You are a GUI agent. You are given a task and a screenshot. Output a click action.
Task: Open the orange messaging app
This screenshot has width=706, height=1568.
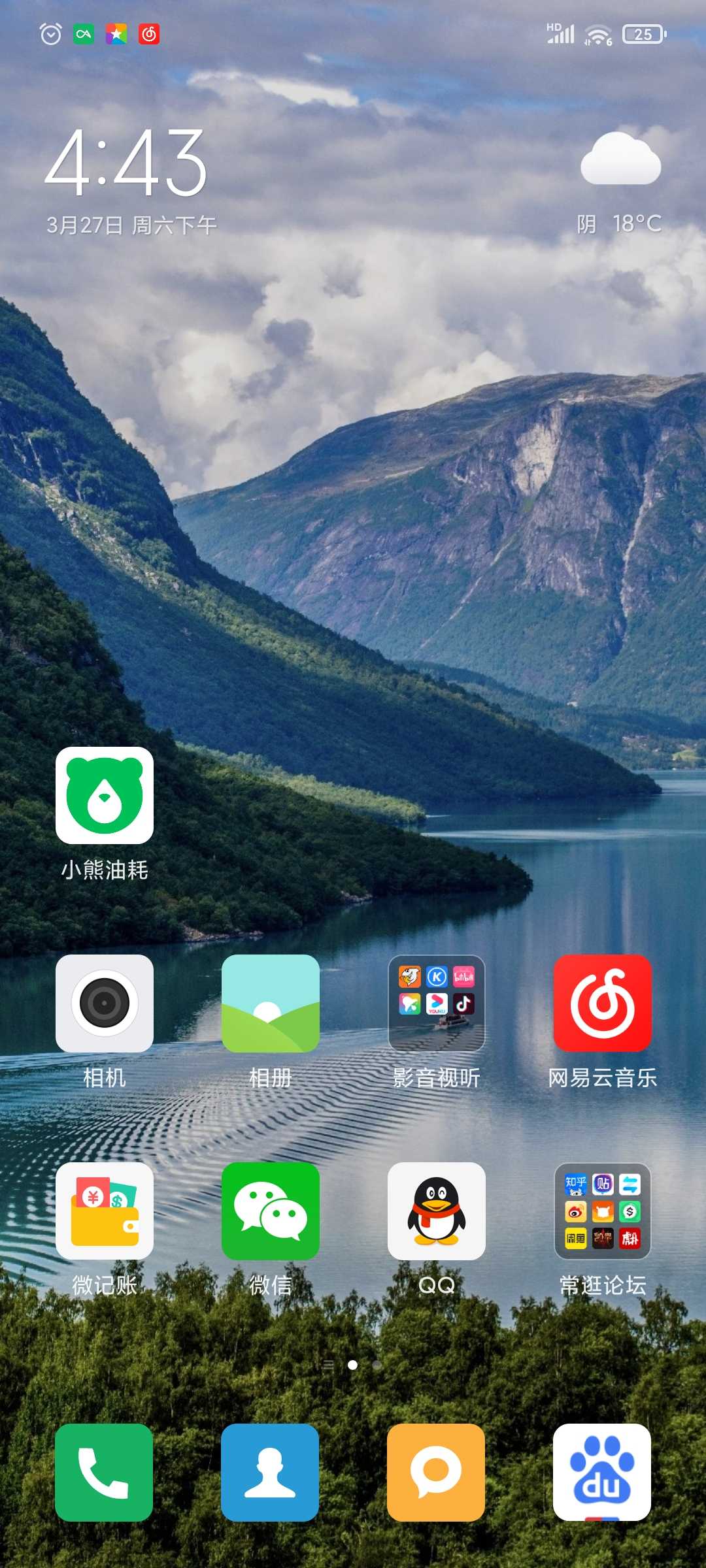coord(436,1472)
